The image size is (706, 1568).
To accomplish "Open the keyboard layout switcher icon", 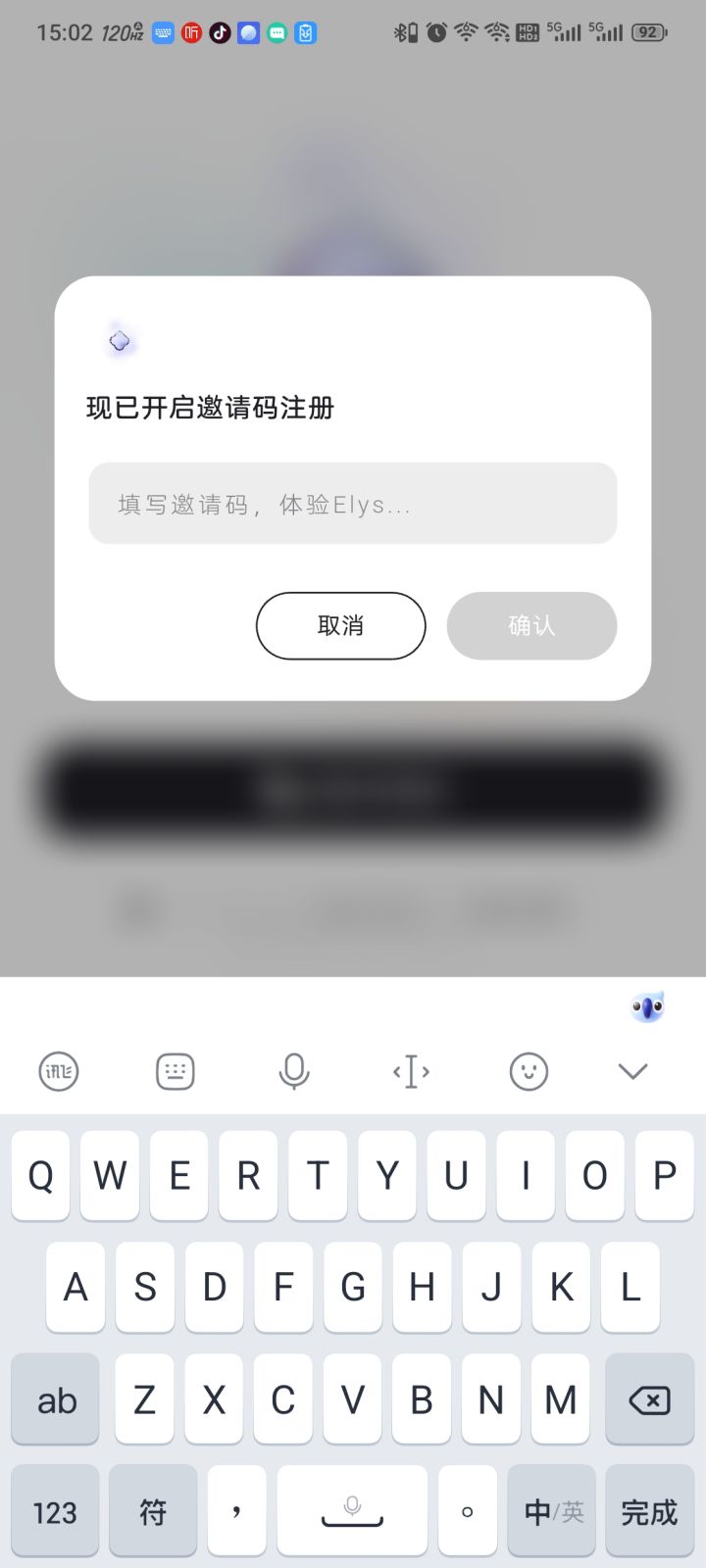I will click(175, 1071).
